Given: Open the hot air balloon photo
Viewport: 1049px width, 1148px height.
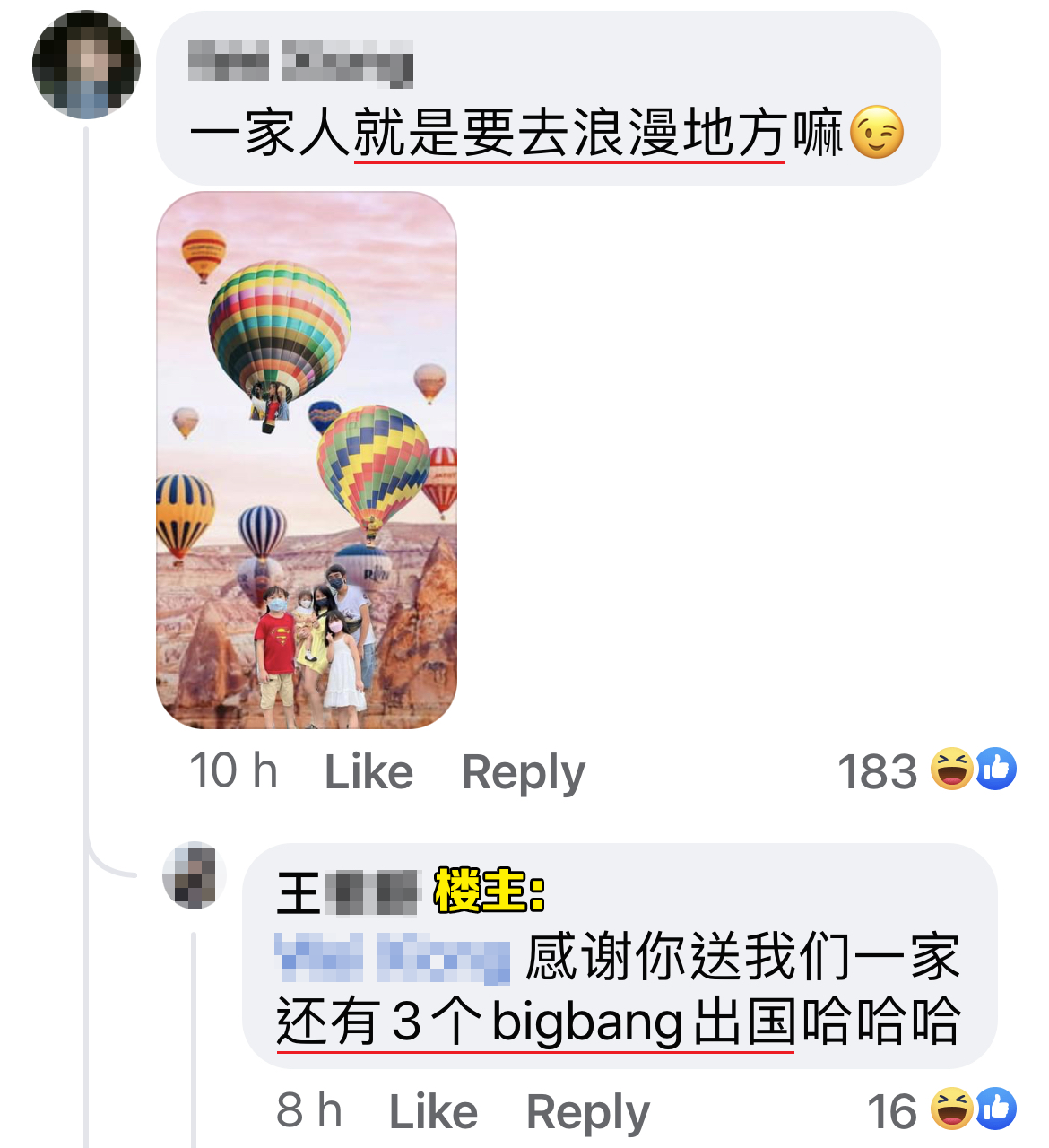Looking at the screenshot, I should click(x=307, y=460).
